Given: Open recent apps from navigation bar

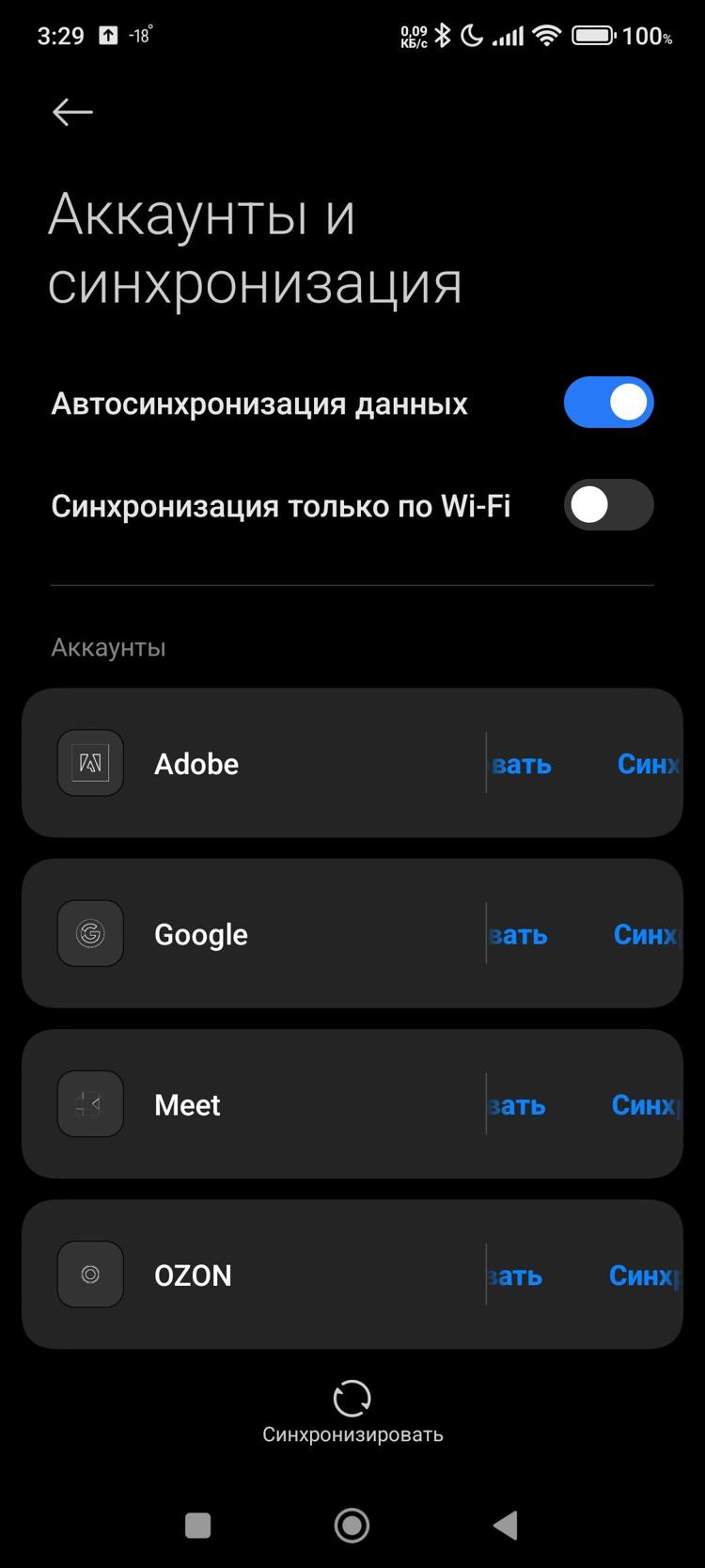Looking at the screenshot, I should click(197, 1525).
